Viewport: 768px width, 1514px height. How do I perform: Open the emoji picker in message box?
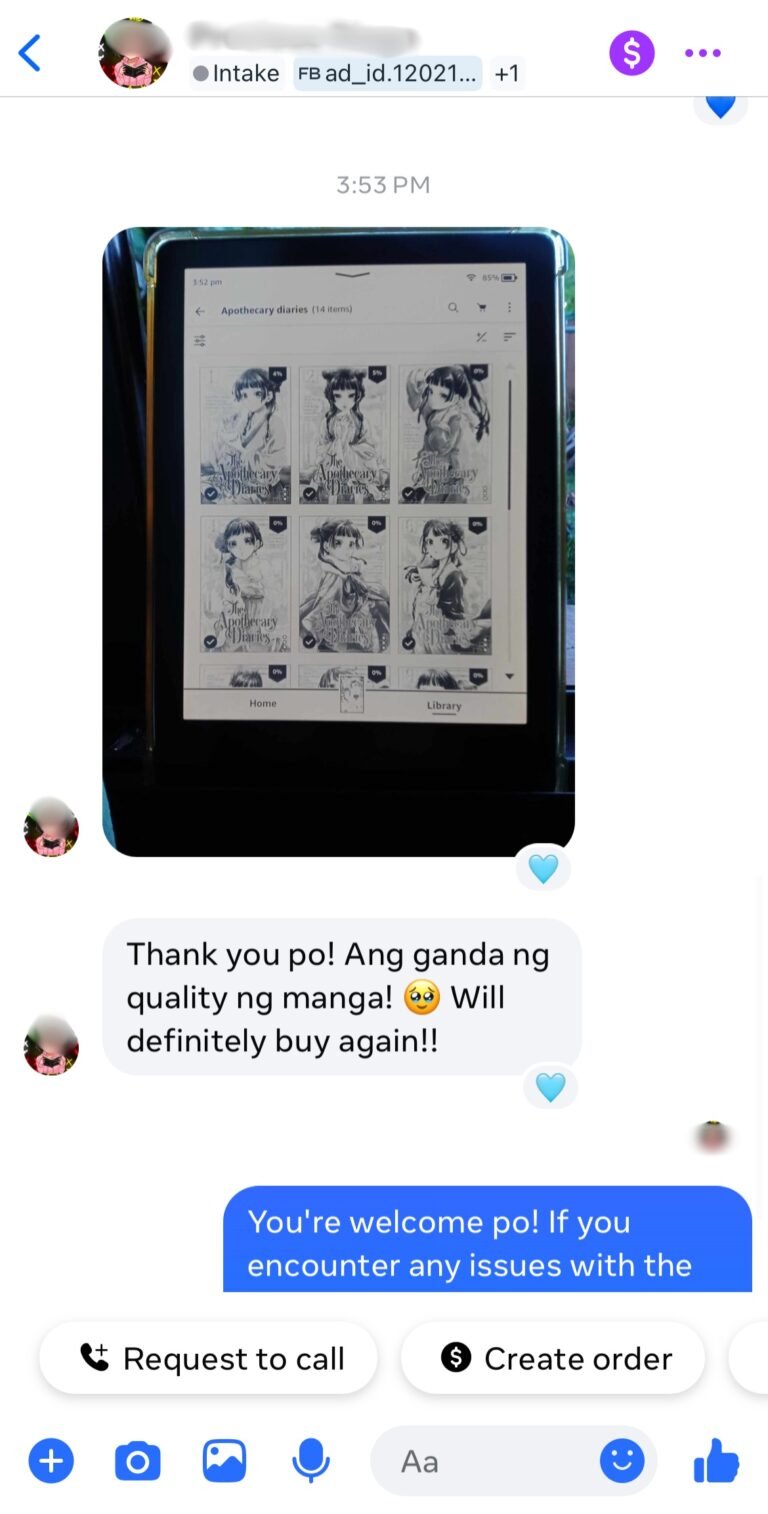point(622,1462)
